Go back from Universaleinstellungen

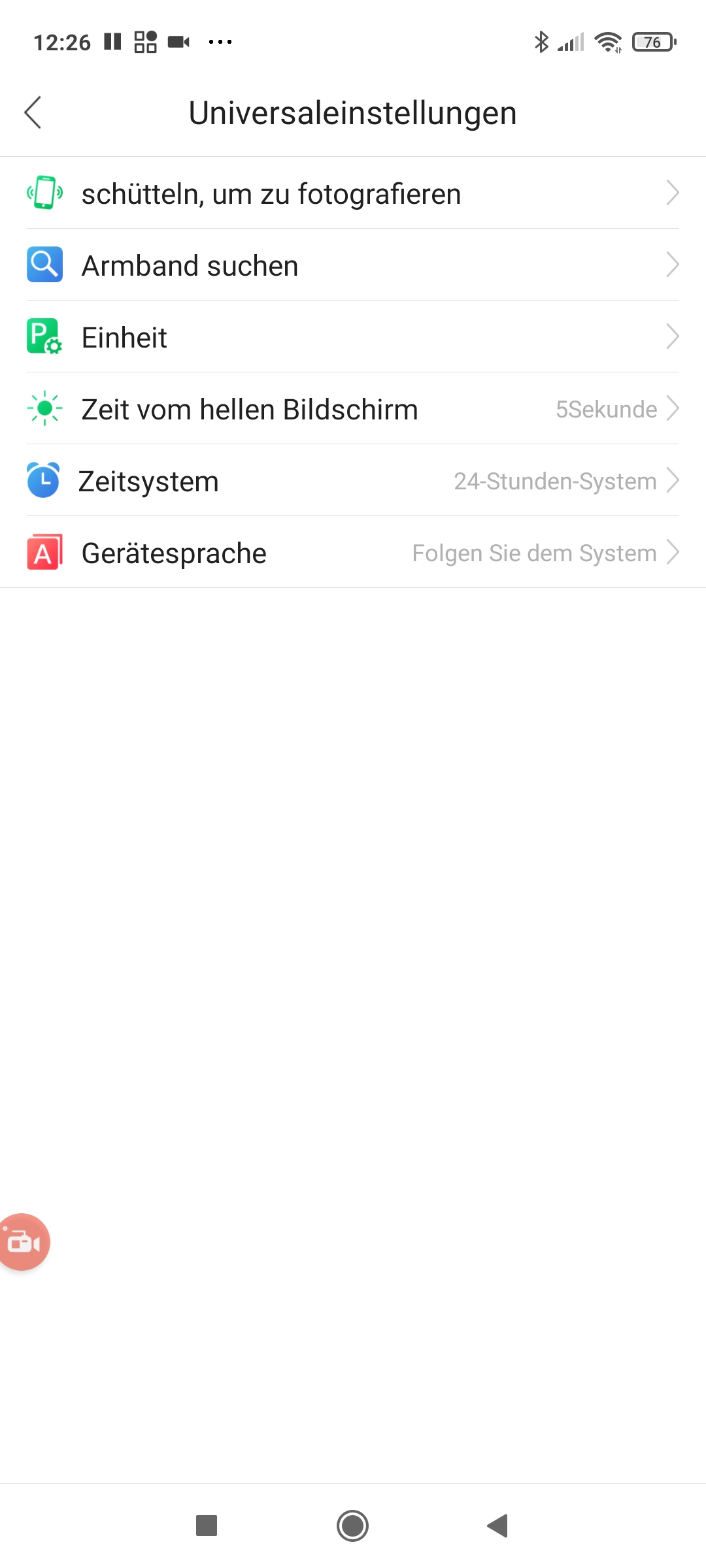point(33,112)
